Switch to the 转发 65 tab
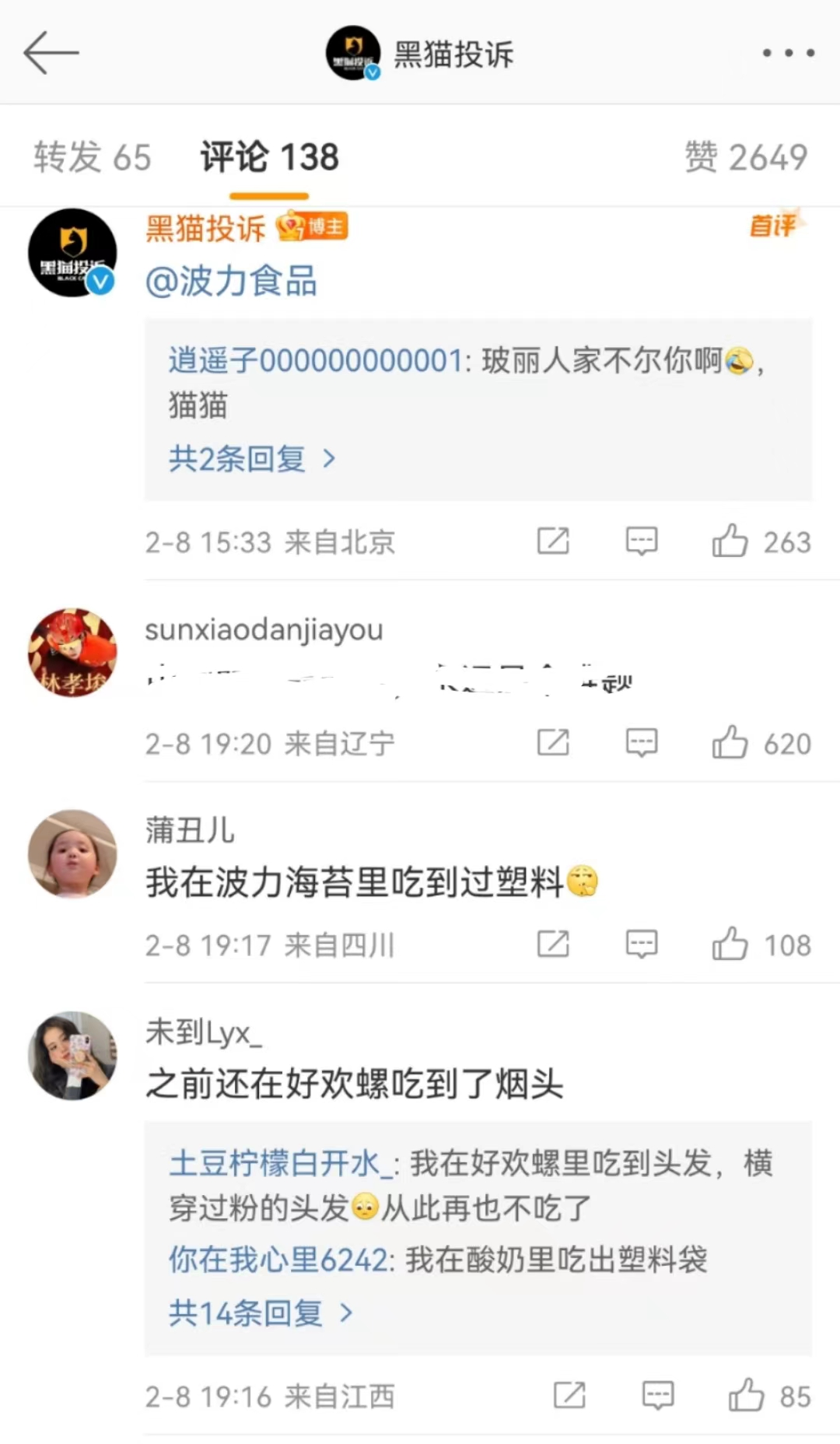Screen dimensions: 840x1444 92,157
